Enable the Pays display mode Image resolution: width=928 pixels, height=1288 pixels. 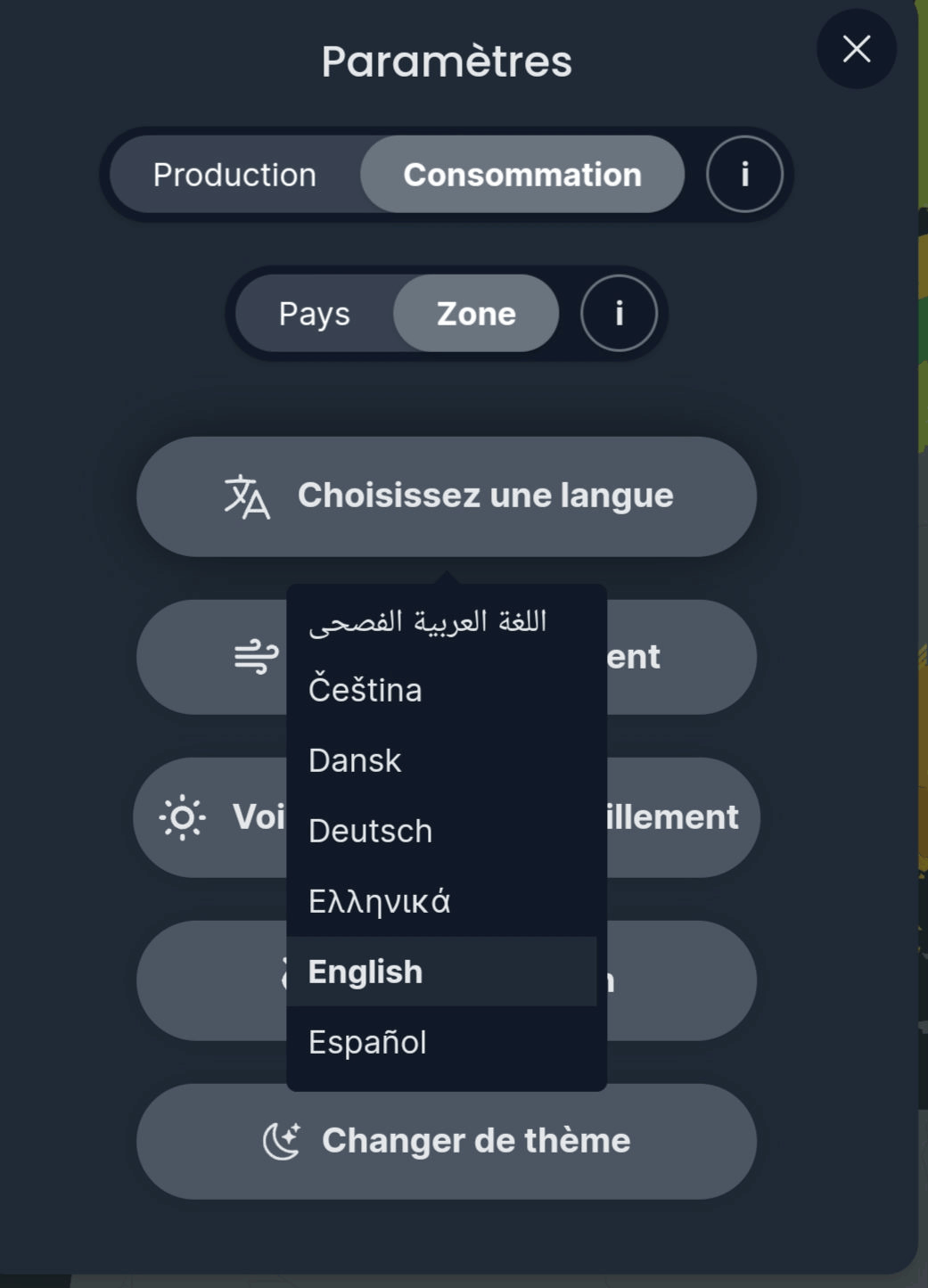(x=314, y=313)
